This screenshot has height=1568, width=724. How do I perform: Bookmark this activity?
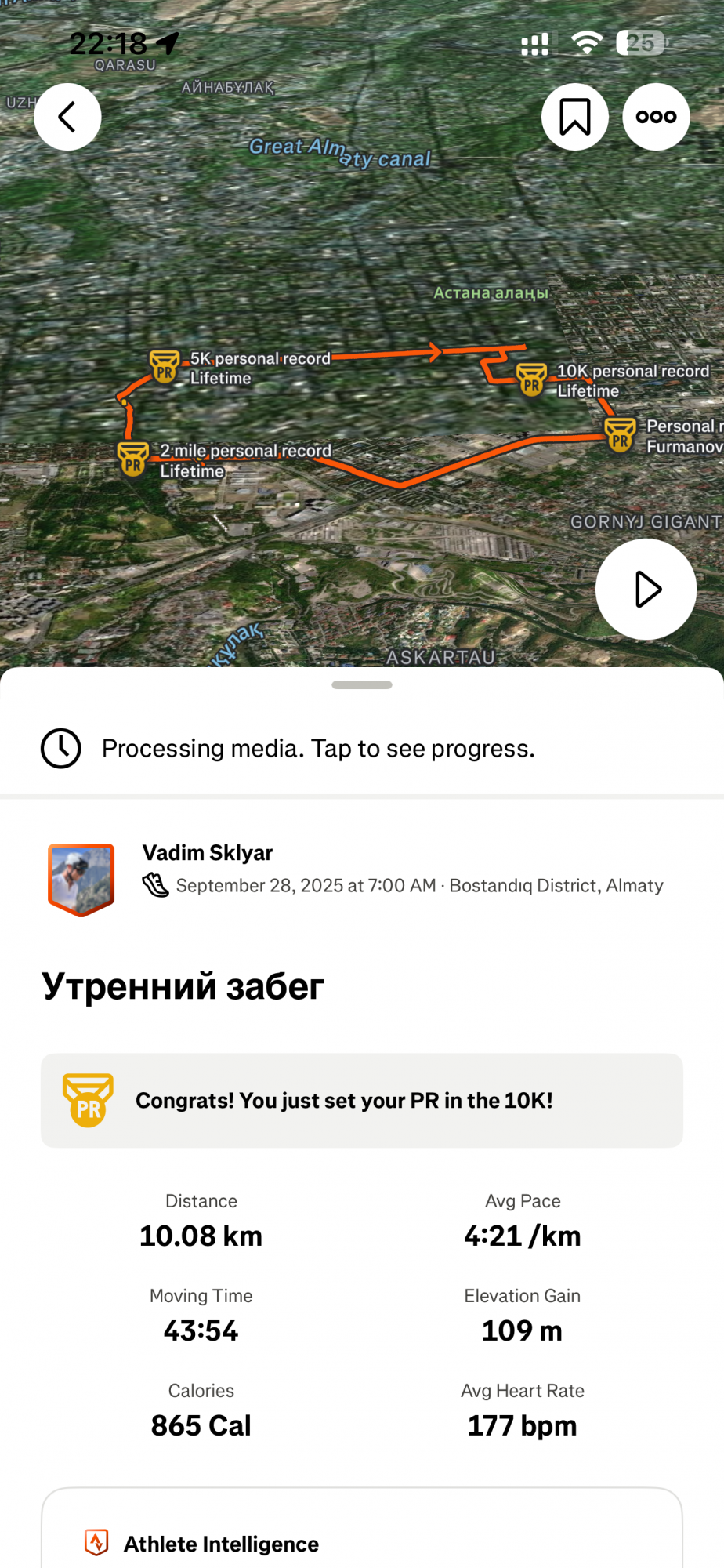coord(574,117)
